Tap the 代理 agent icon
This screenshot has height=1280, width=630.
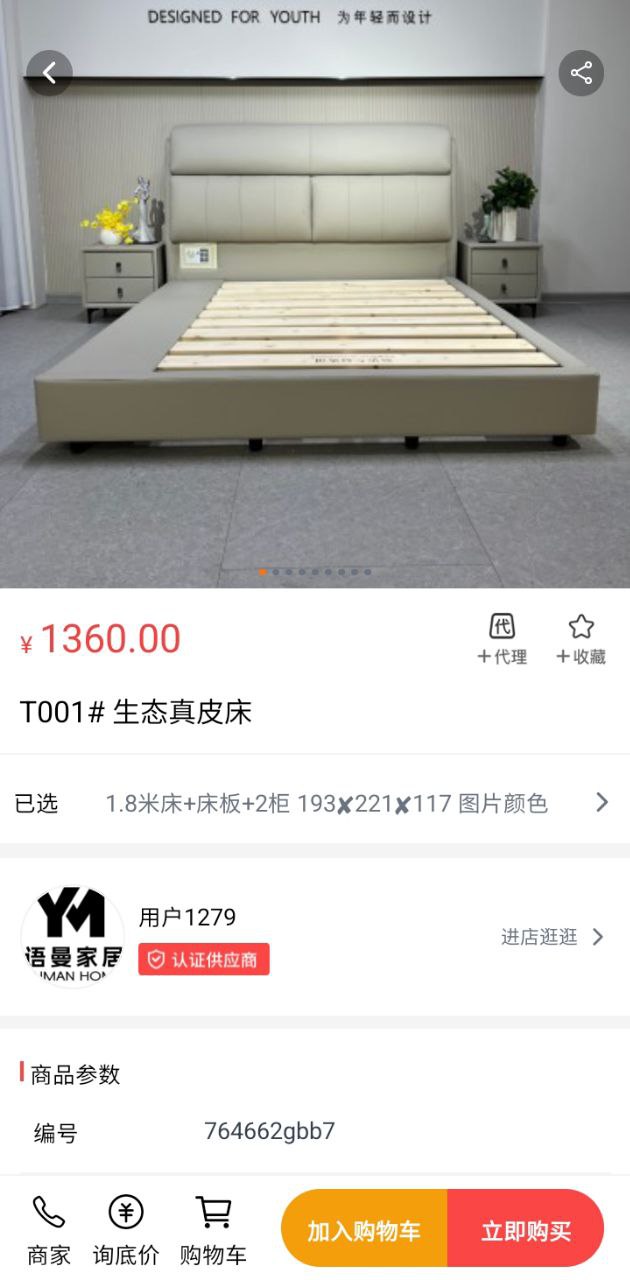click(502, 639)
